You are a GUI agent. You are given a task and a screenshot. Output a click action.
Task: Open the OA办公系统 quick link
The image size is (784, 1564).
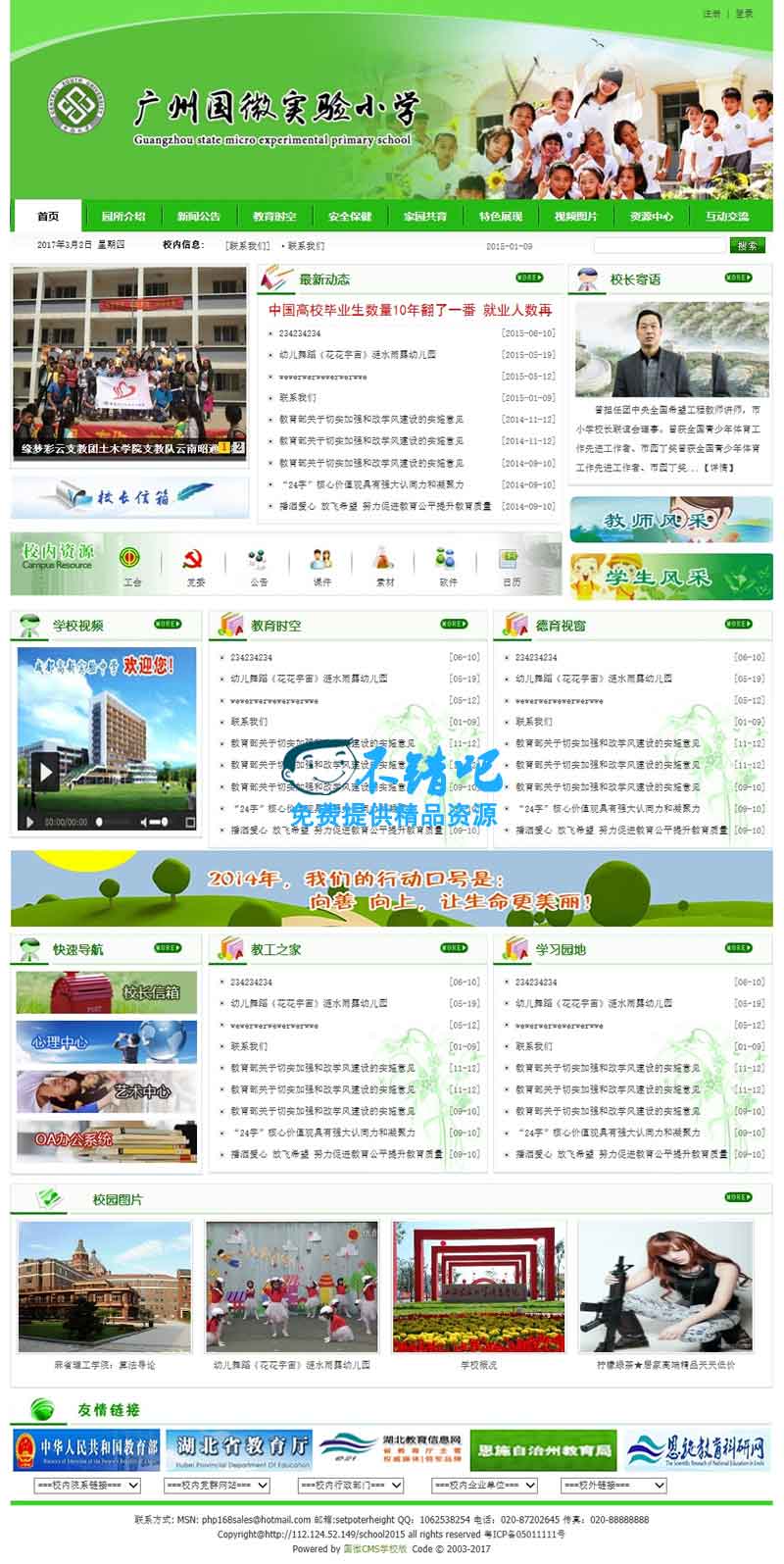click(106, 1140)
